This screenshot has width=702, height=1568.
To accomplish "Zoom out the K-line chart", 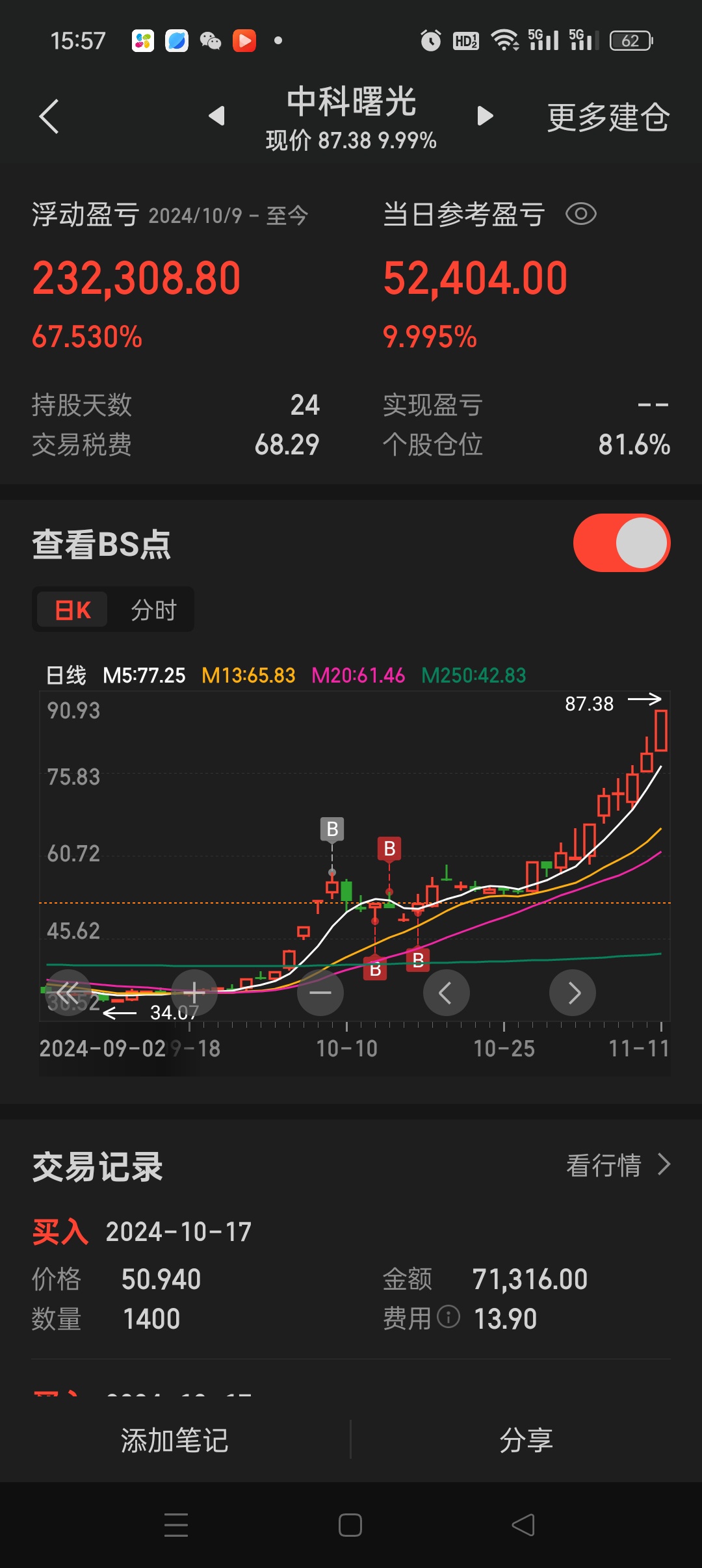I will [320, 993].
